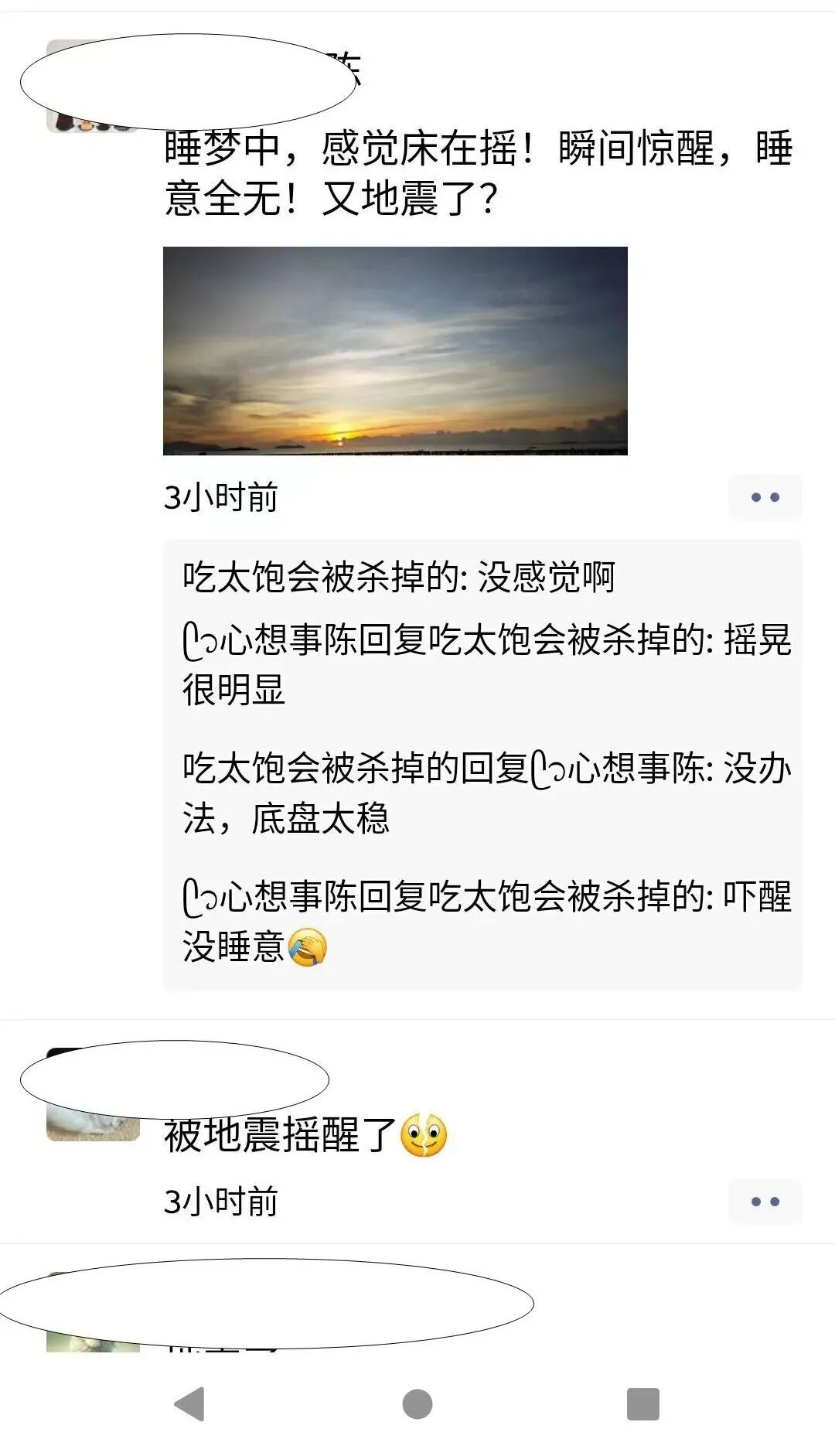This screenshot has height=1456, width=835.
Task: Open the two-dot menu under the sunset post
Action: (765, 497)
